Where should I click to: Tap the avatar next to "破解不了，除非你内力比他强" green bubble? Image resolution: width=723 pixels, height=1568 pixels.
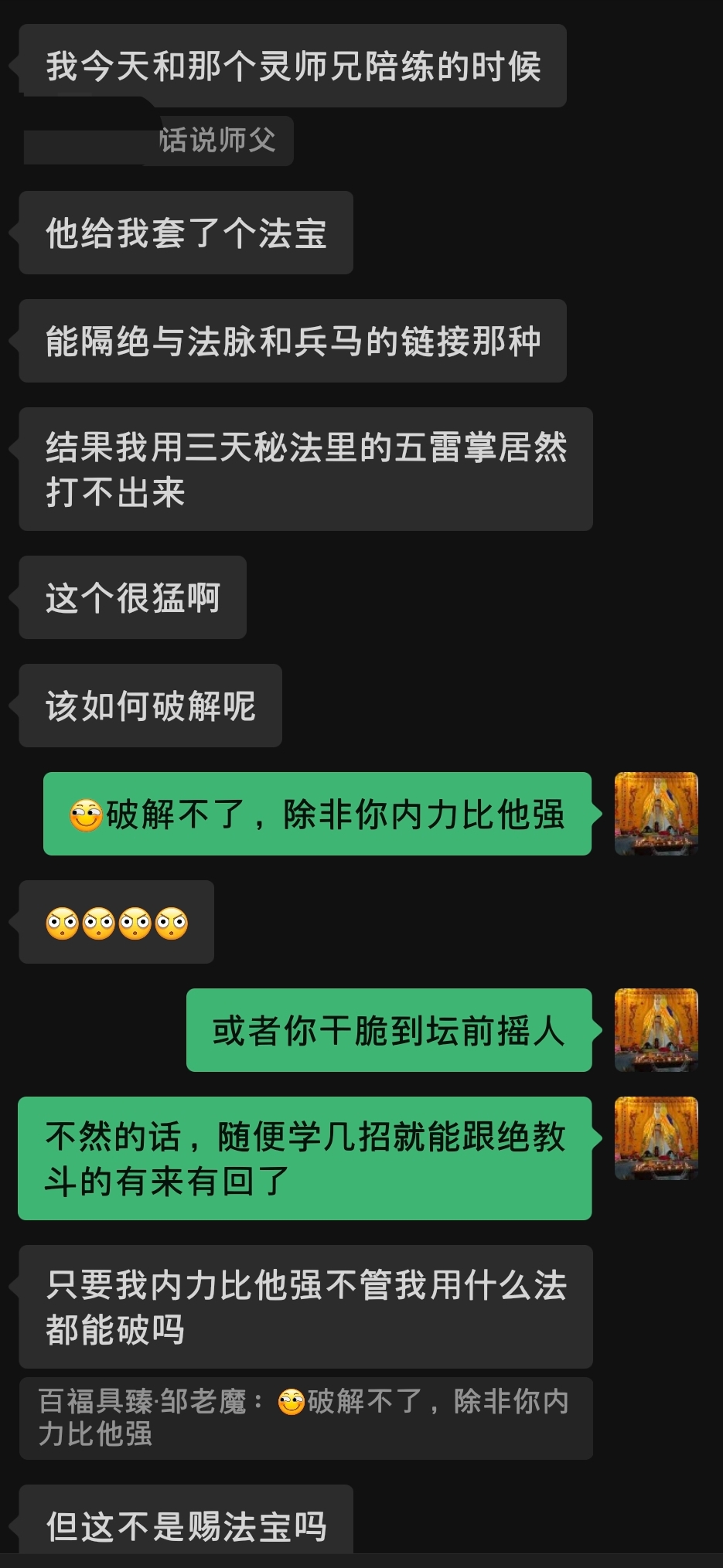(x=656, y=813)
